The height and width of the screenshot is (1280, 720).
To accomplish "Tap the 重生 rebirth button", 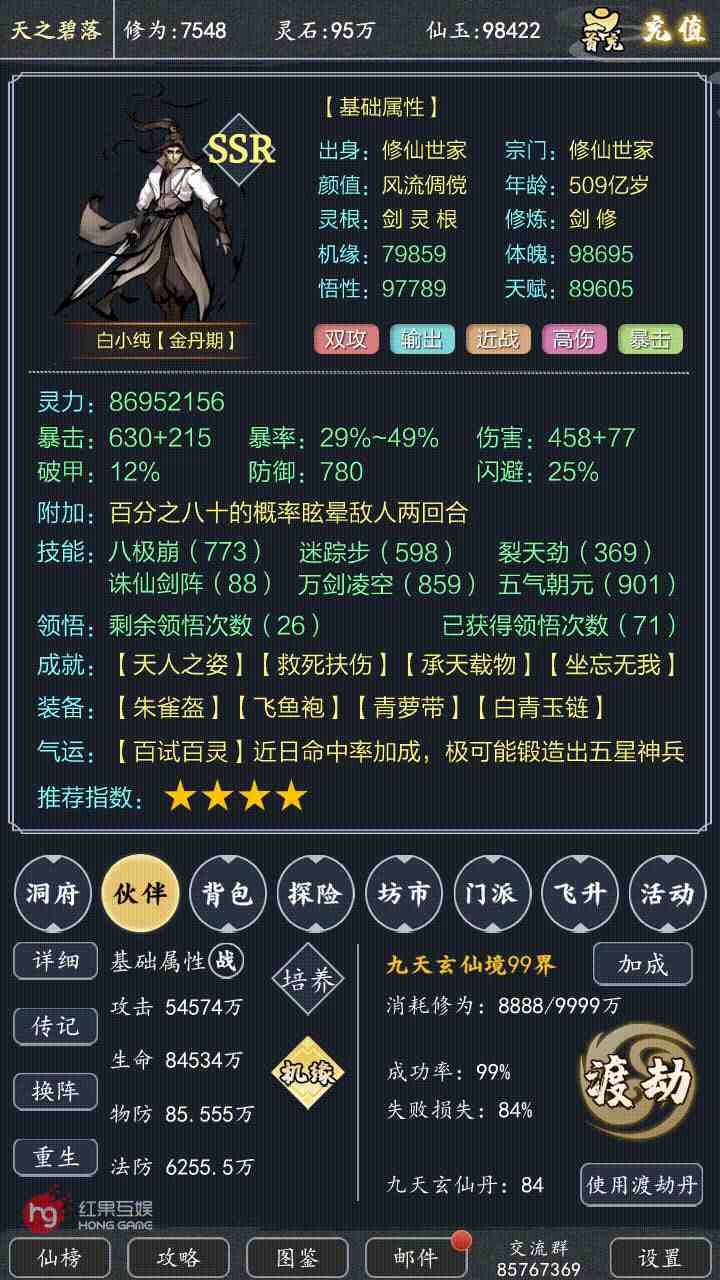I will coord(55,1157).
